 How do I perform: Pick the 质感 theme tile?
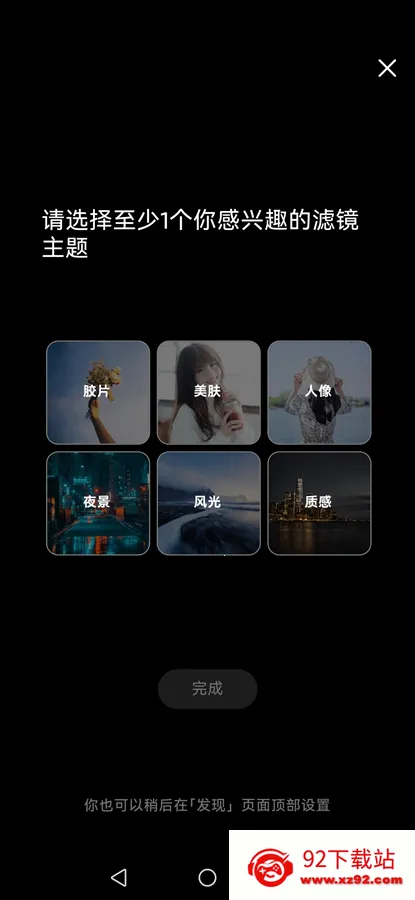click(320, 503)
